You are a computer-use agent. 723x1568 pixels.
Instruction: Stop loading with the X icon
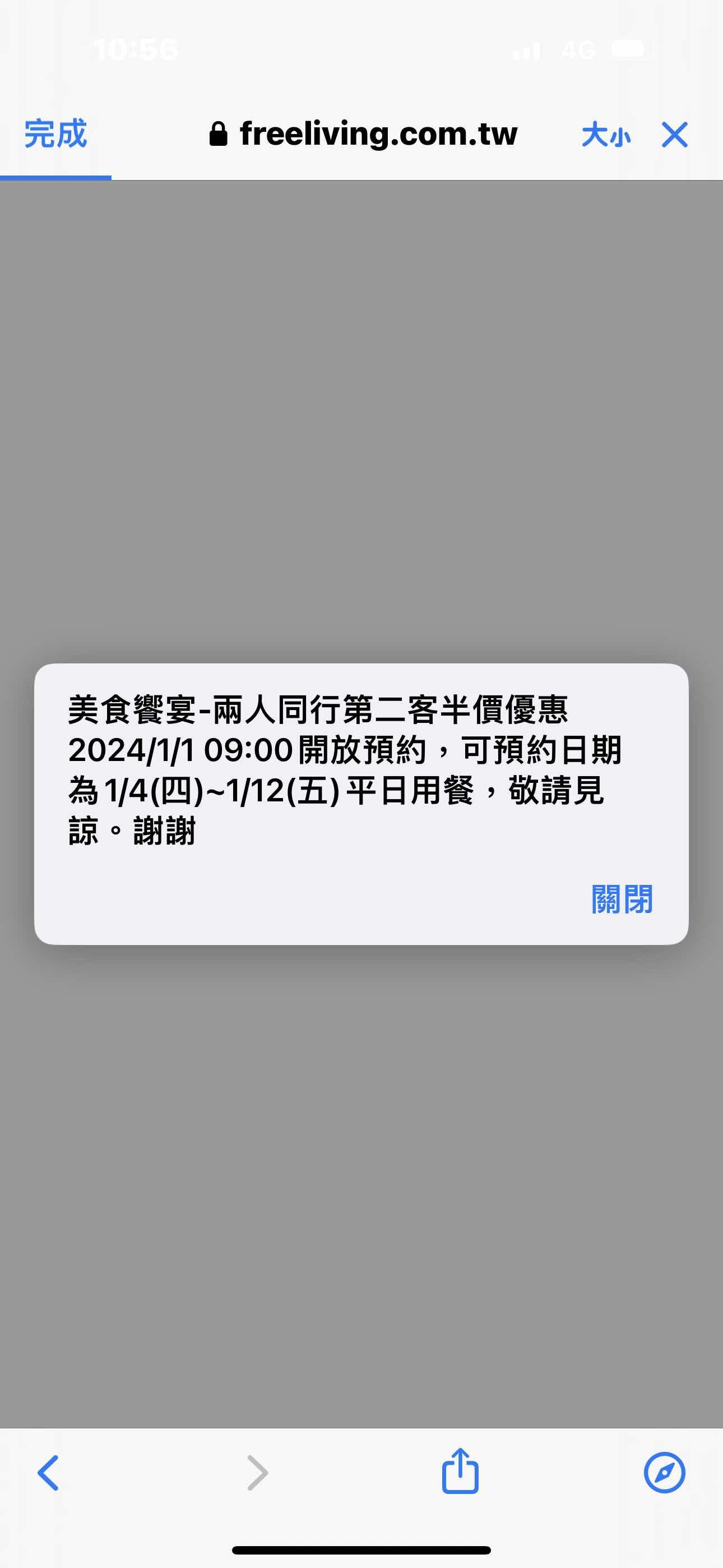click(x=674, y=135)
